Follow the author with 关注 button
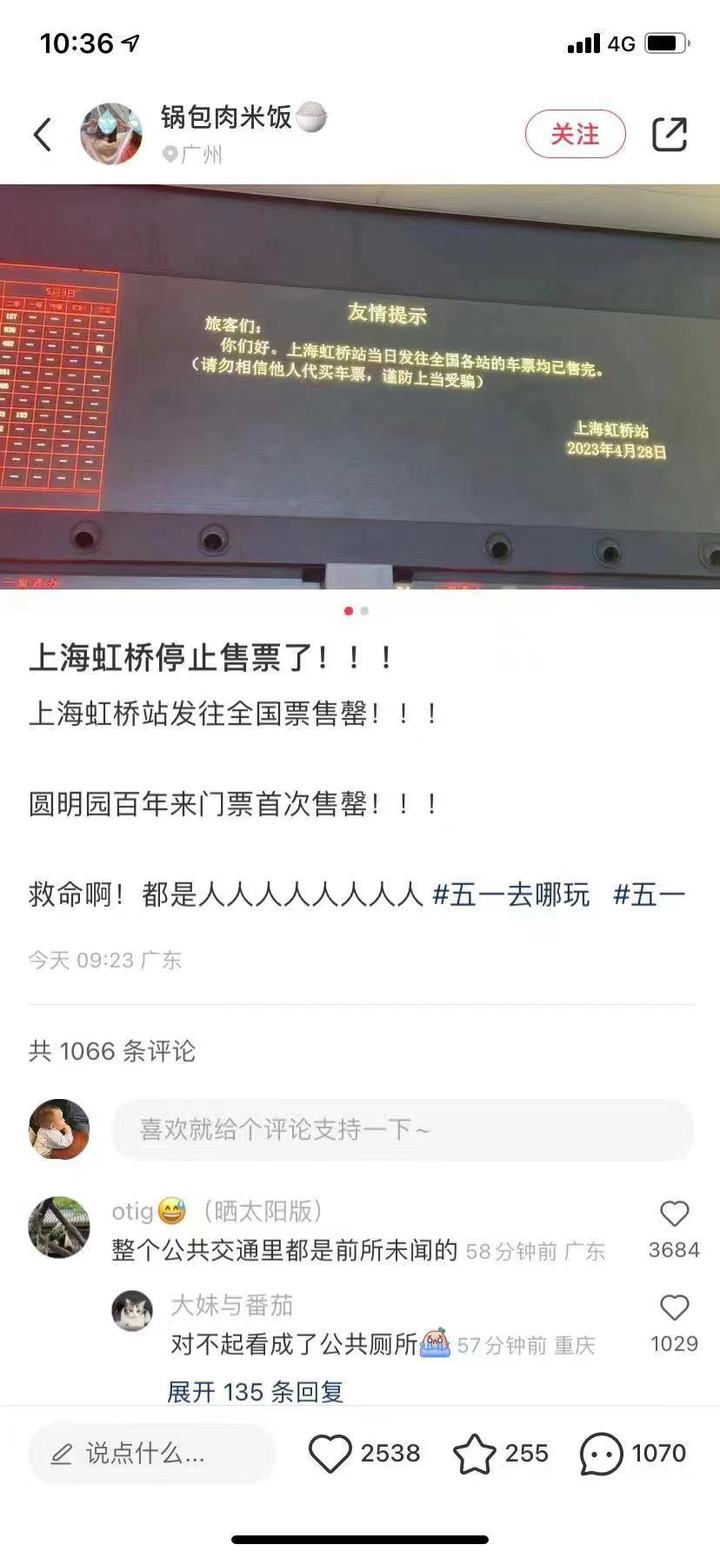 click(x=575, y=134)
